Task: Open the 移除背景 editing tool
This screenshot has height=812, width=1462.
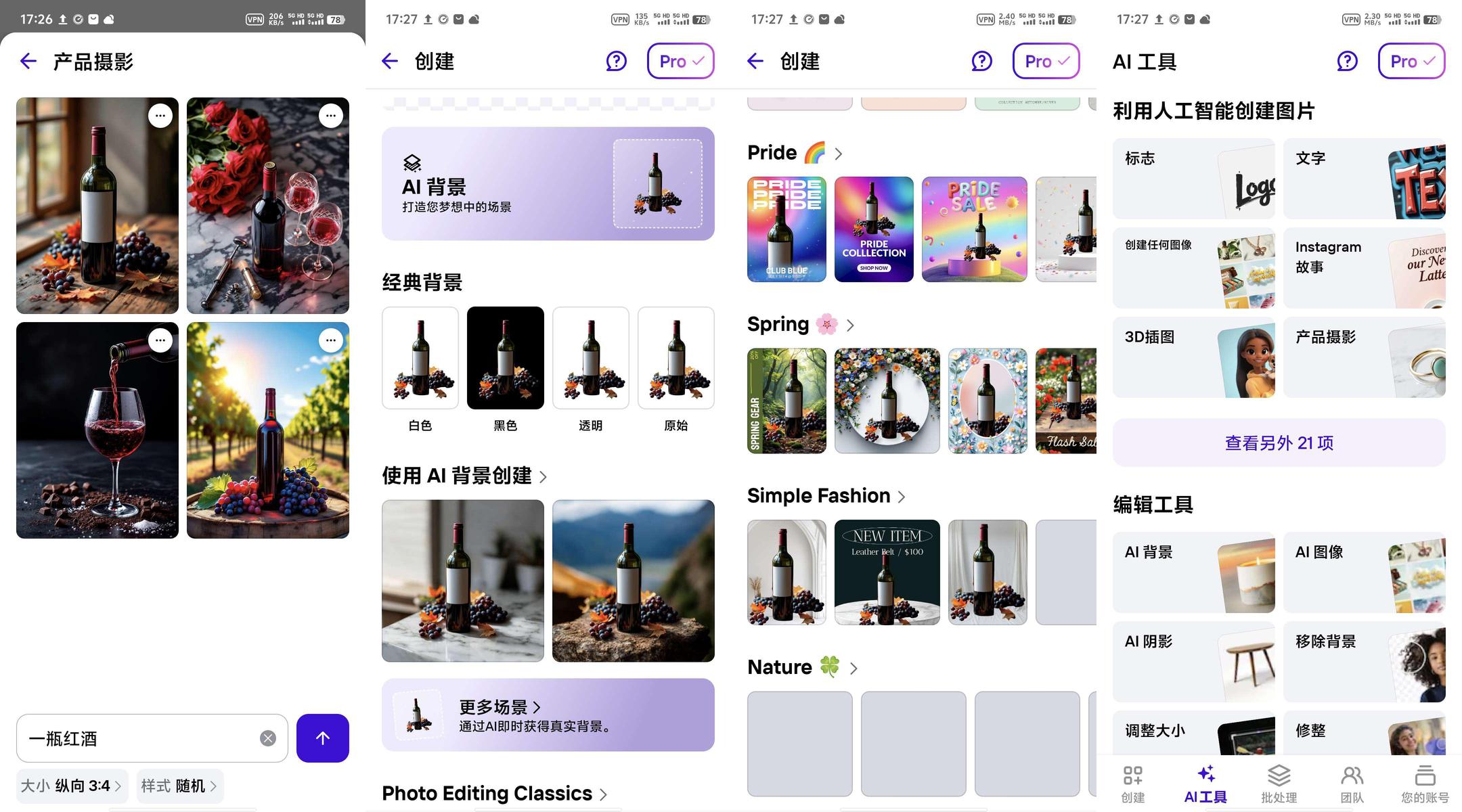Action: tap(1364, 662)
